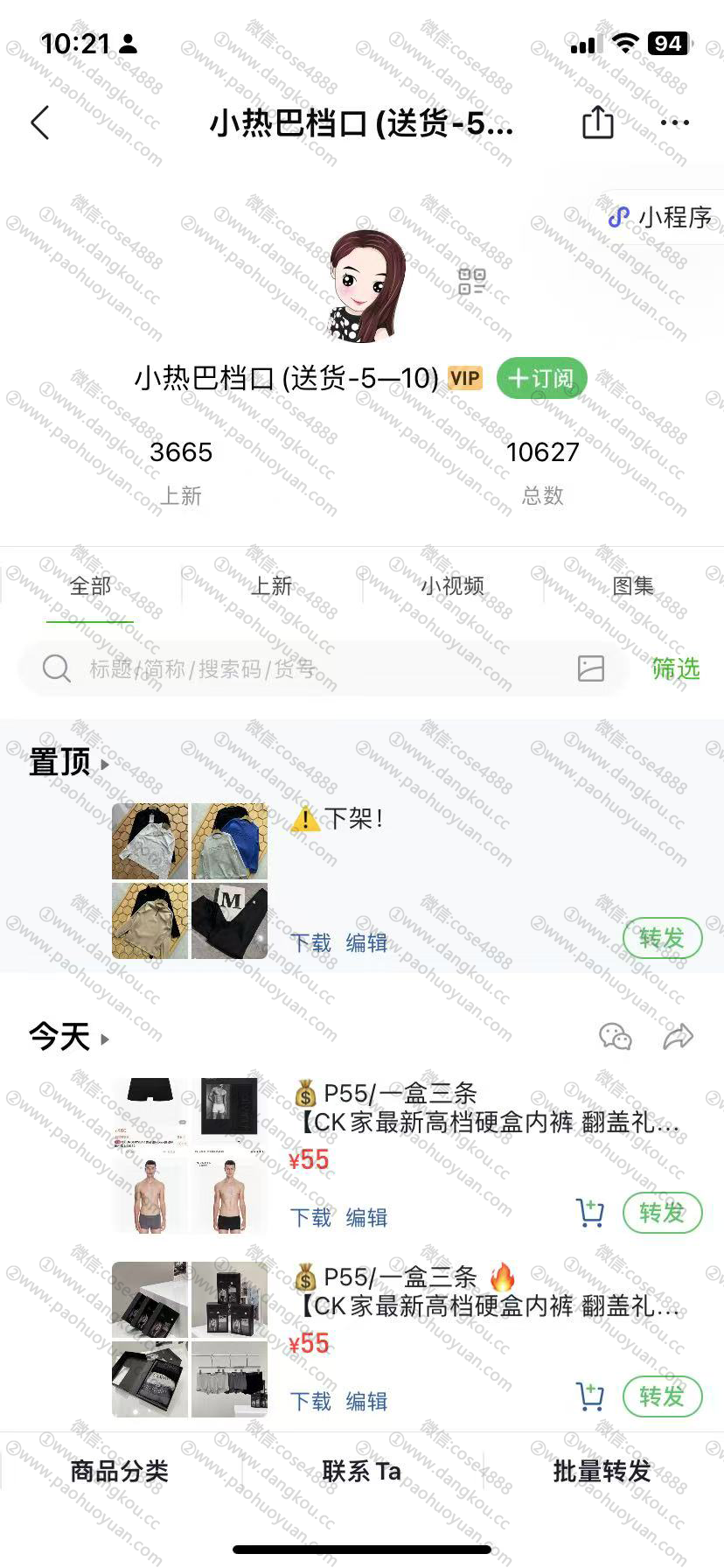
Task: Contact the seller via 联系Ta
Action: pyautogui.click(x=361, y=1472)
